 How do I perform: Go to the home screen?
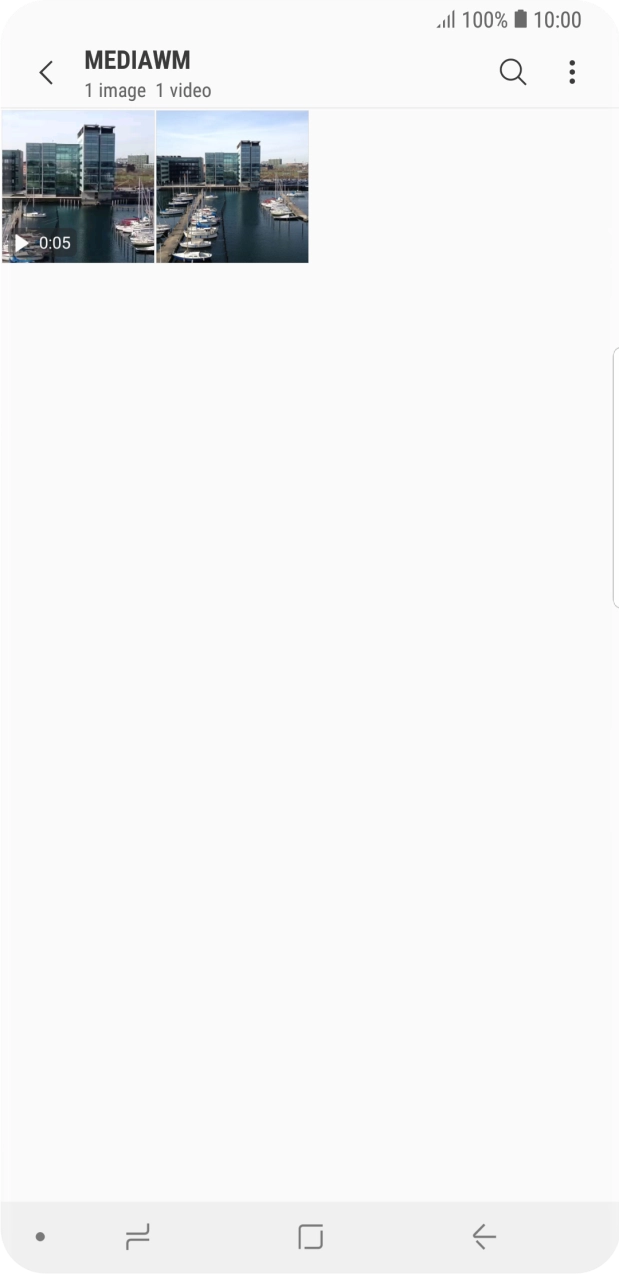tap(310, 1237)
